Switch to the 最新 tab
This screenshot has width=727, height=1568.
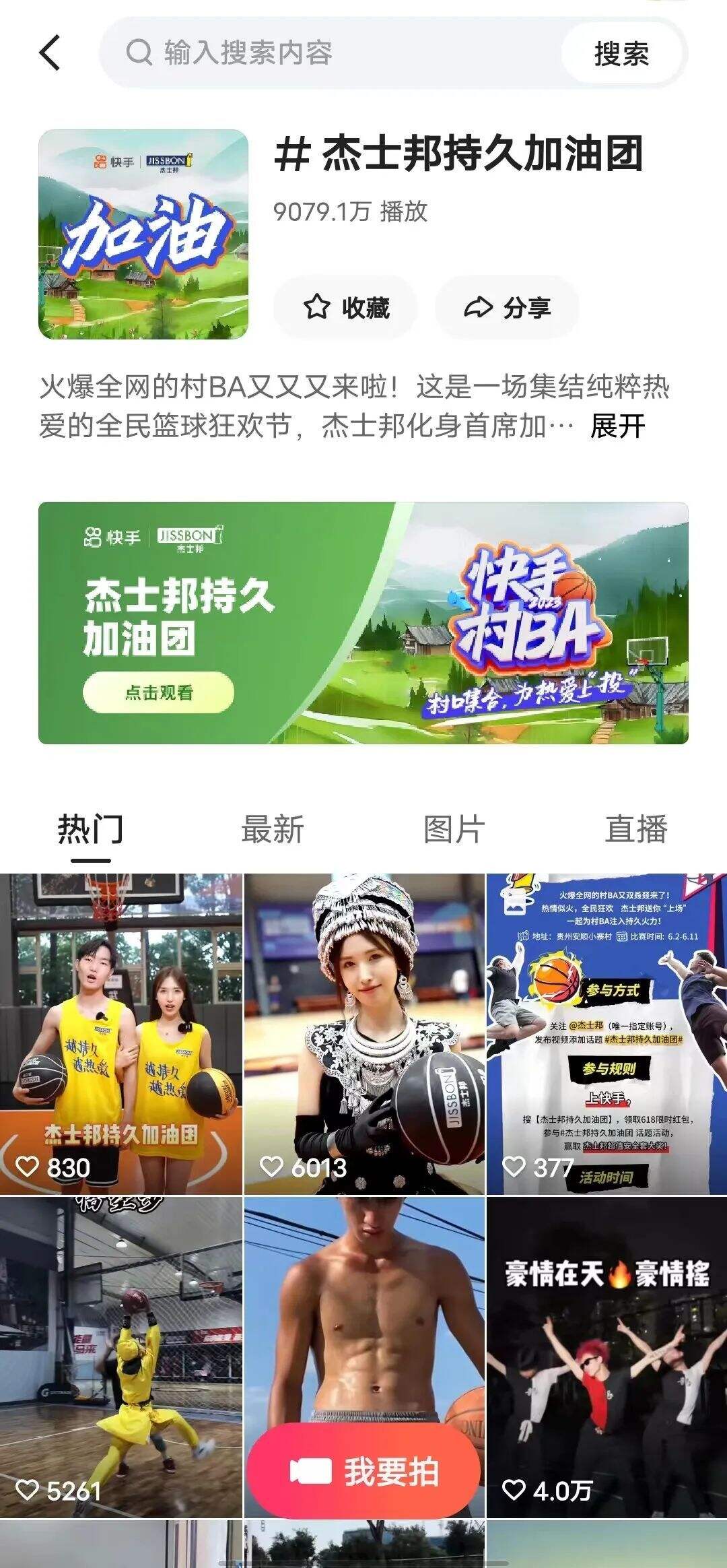(x=272, y=830)
